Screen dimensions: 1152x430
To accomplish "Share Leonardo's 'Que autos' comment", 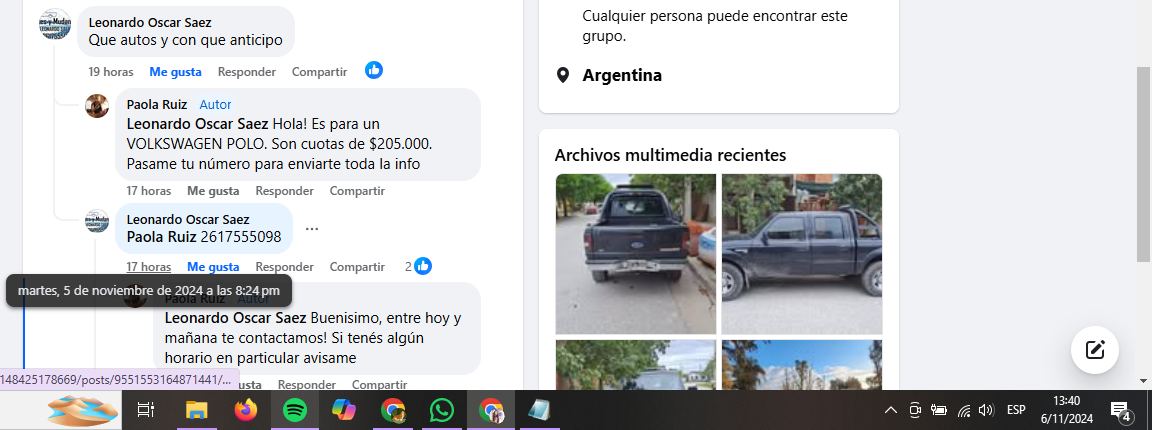I will (319, 72).
